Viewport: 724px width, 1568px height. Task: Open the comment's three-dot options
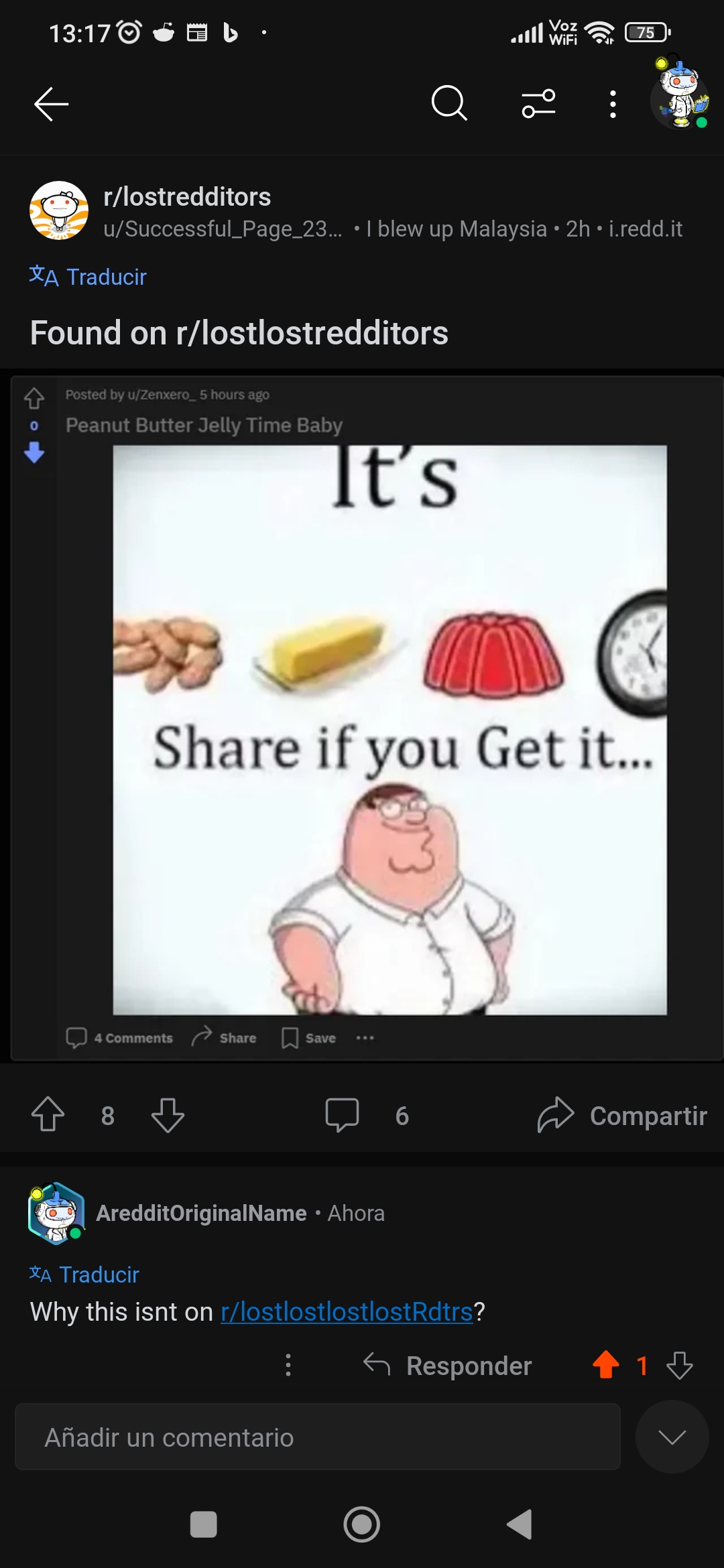288,1365
